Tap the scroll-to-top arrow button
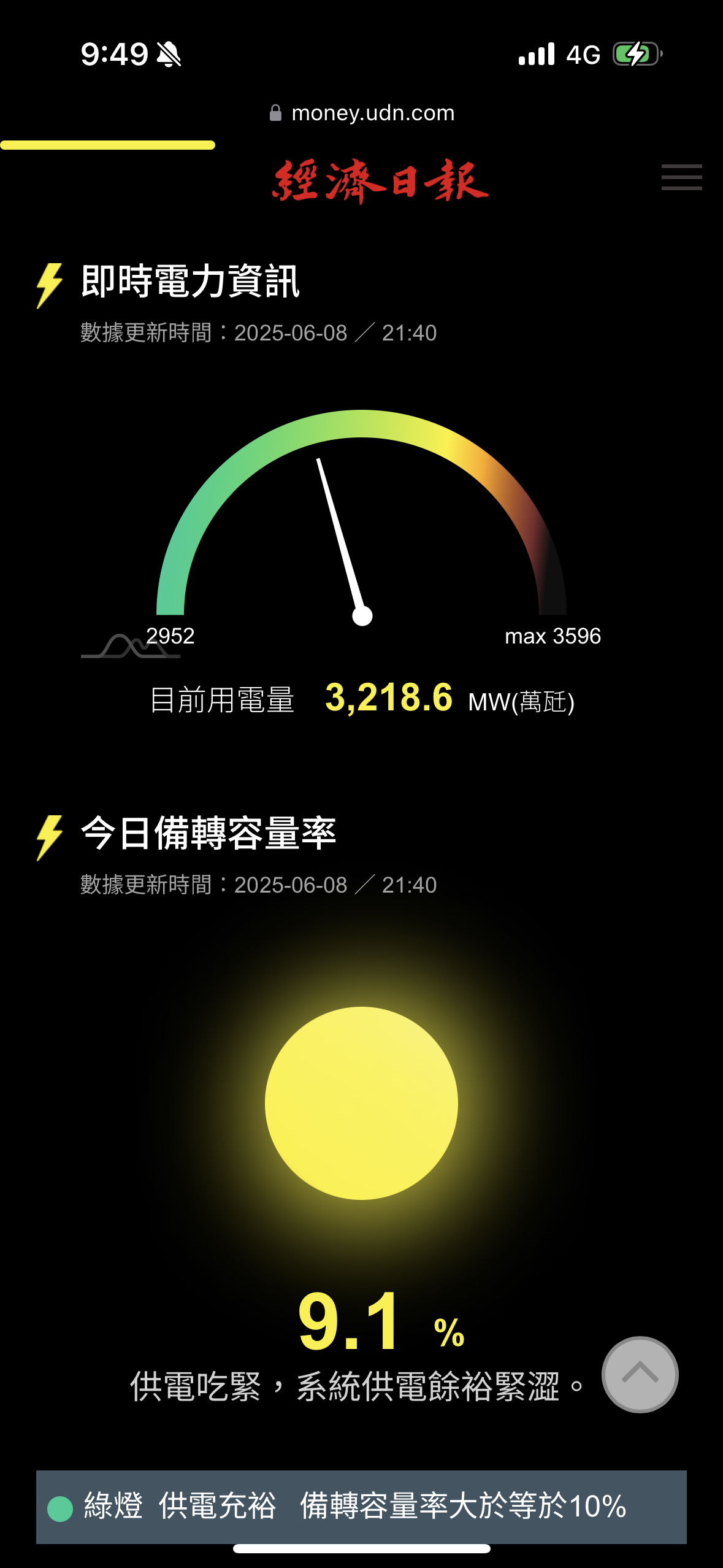Screen dimensions: 723x1568 tap(640, 1374)
